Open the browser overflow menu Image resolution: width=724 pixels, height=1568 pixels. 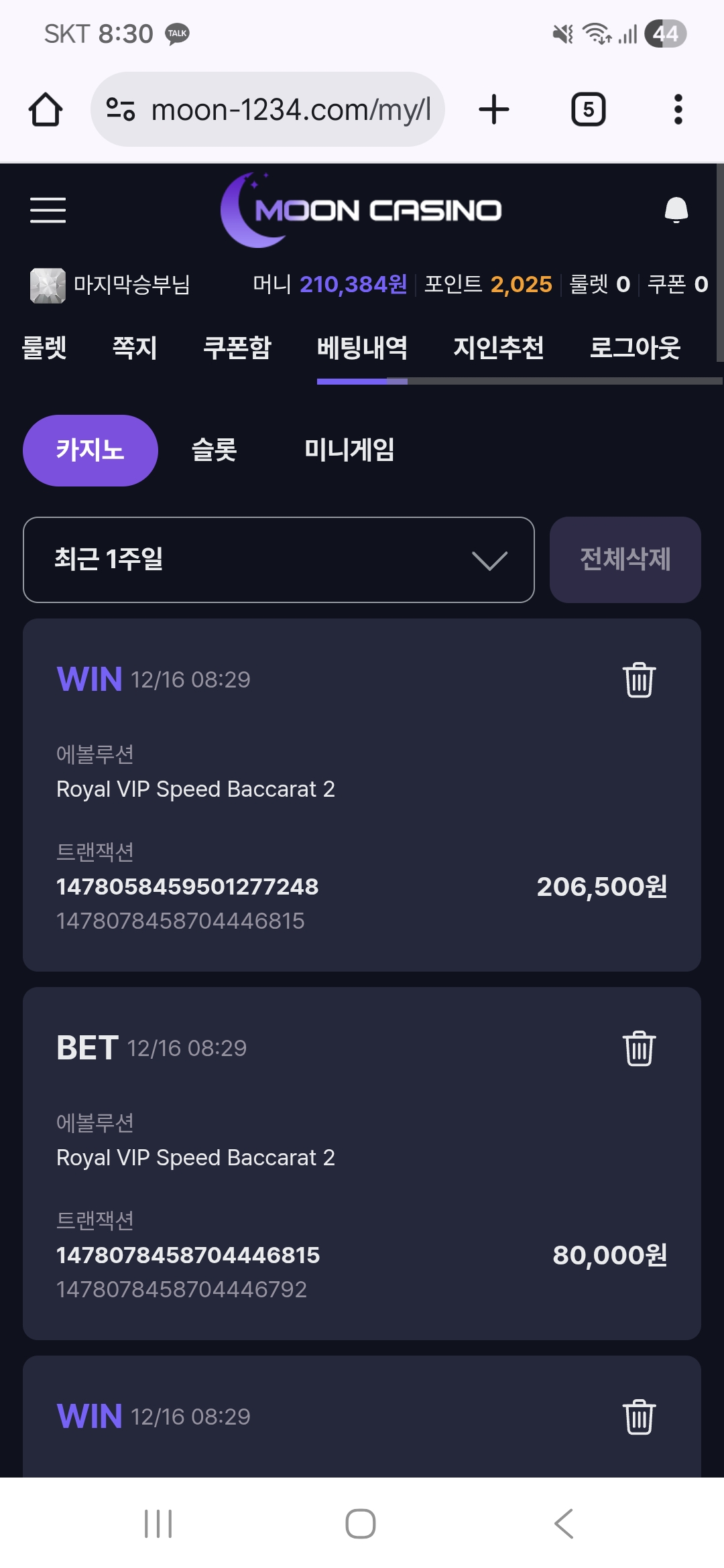click(x=678, y=109)
